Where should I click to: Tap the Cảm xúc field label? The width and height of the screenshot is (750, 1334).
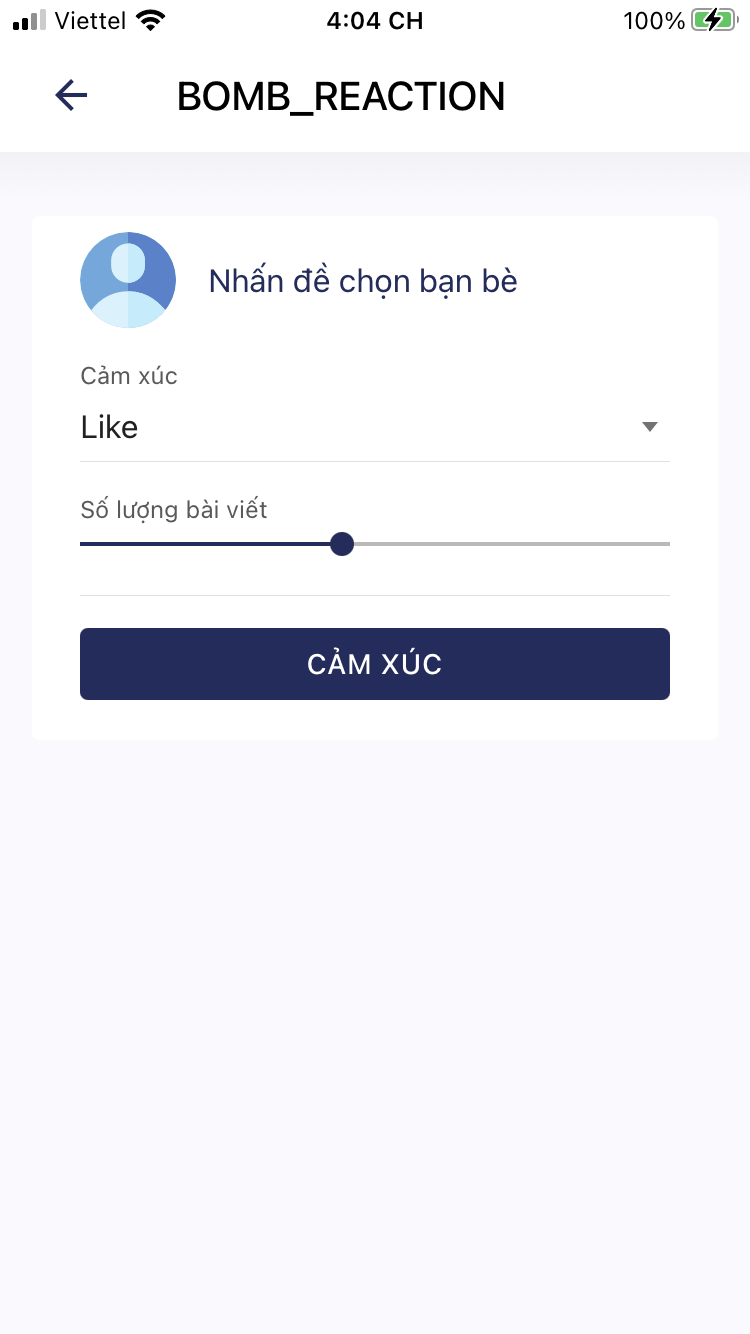[128, 375]
